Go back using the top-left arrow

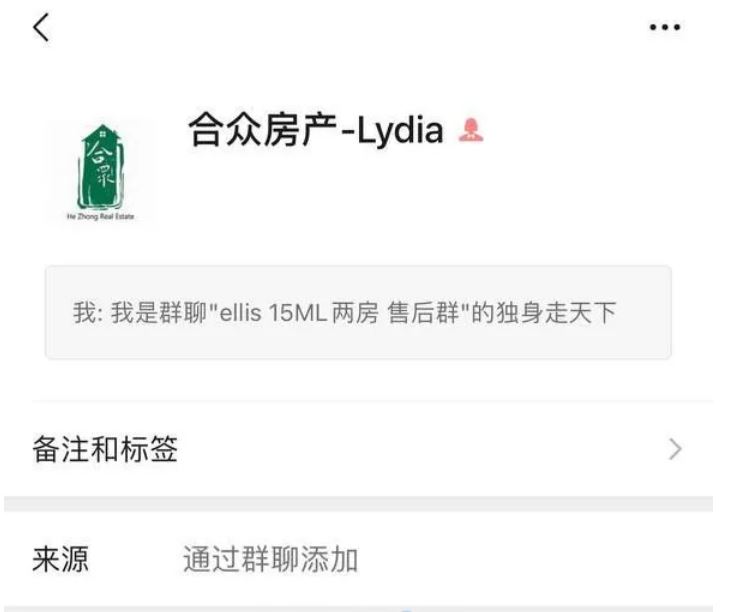coord(41,27)
